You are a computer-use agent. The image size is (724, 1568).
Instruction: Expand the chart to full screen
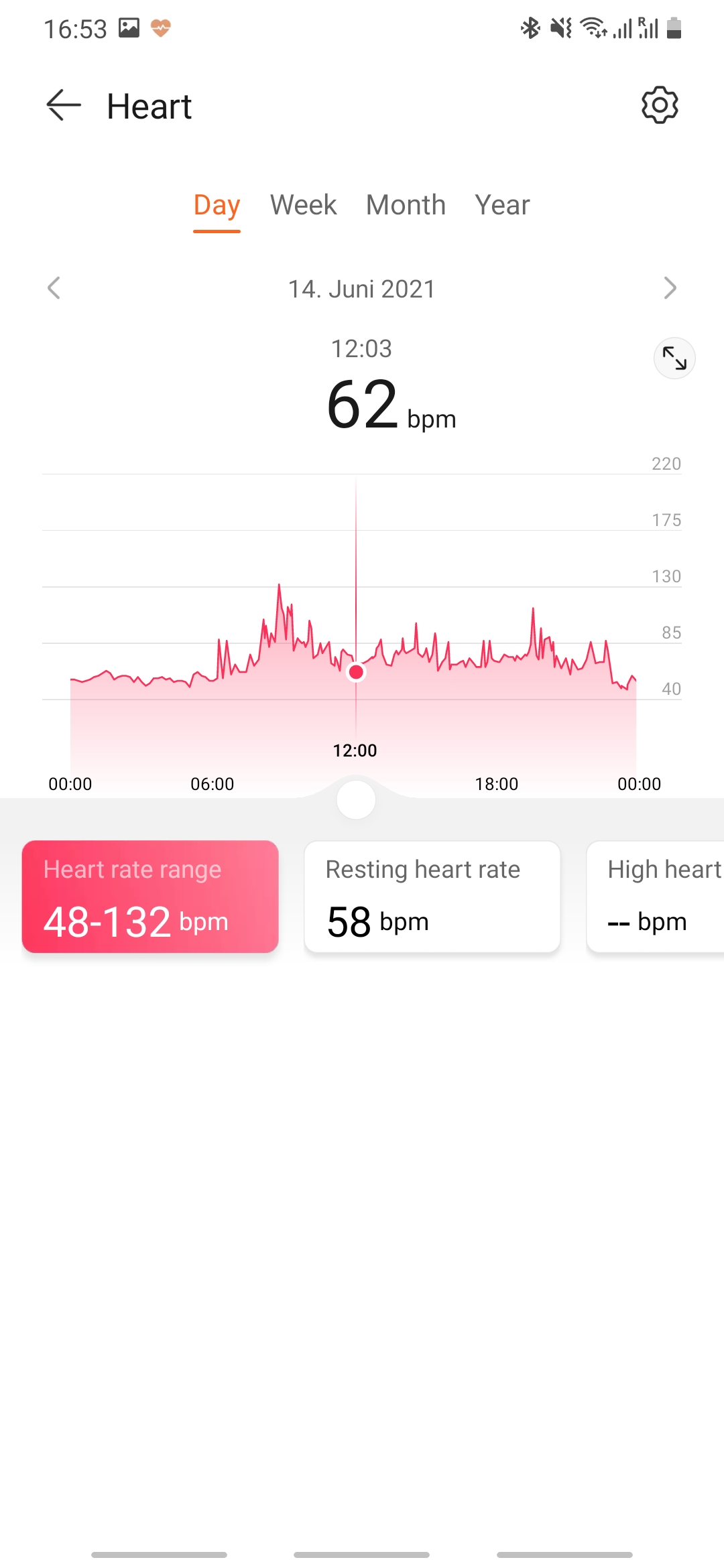pyautogui.click(x=674, y=358)
